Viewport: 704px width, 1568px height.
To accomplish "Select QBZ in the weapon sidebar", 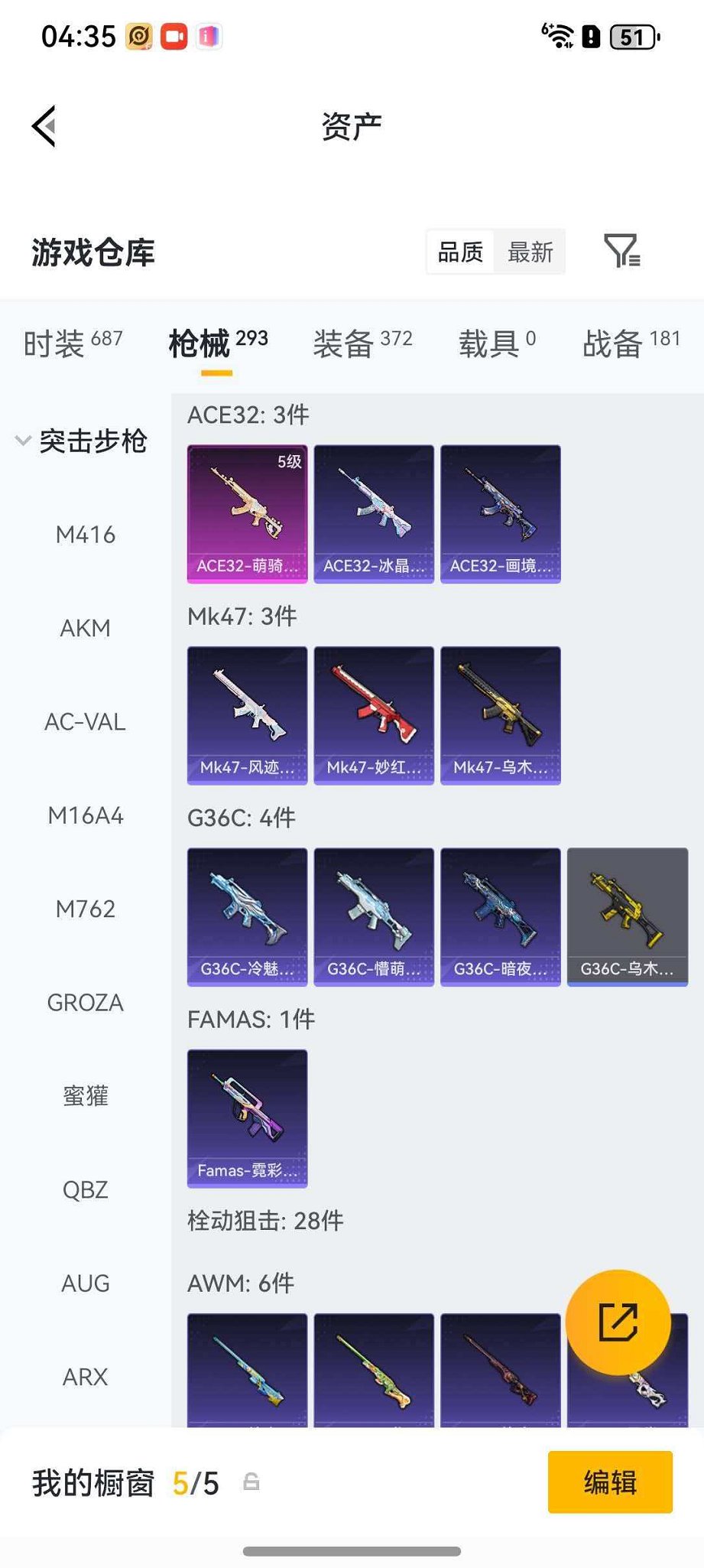I will pyautogui.click(x=86, y=1189).
